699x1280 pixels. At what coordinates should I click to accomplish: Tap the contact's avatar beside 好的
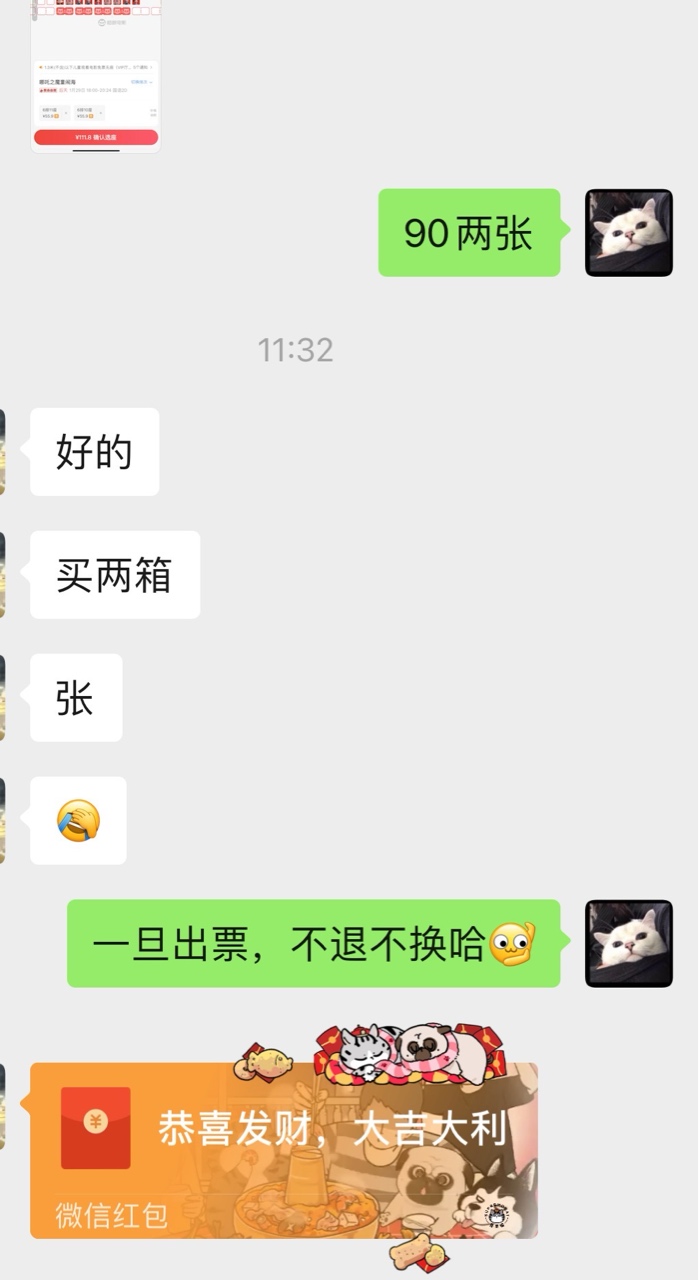click(x=3, y=451)
